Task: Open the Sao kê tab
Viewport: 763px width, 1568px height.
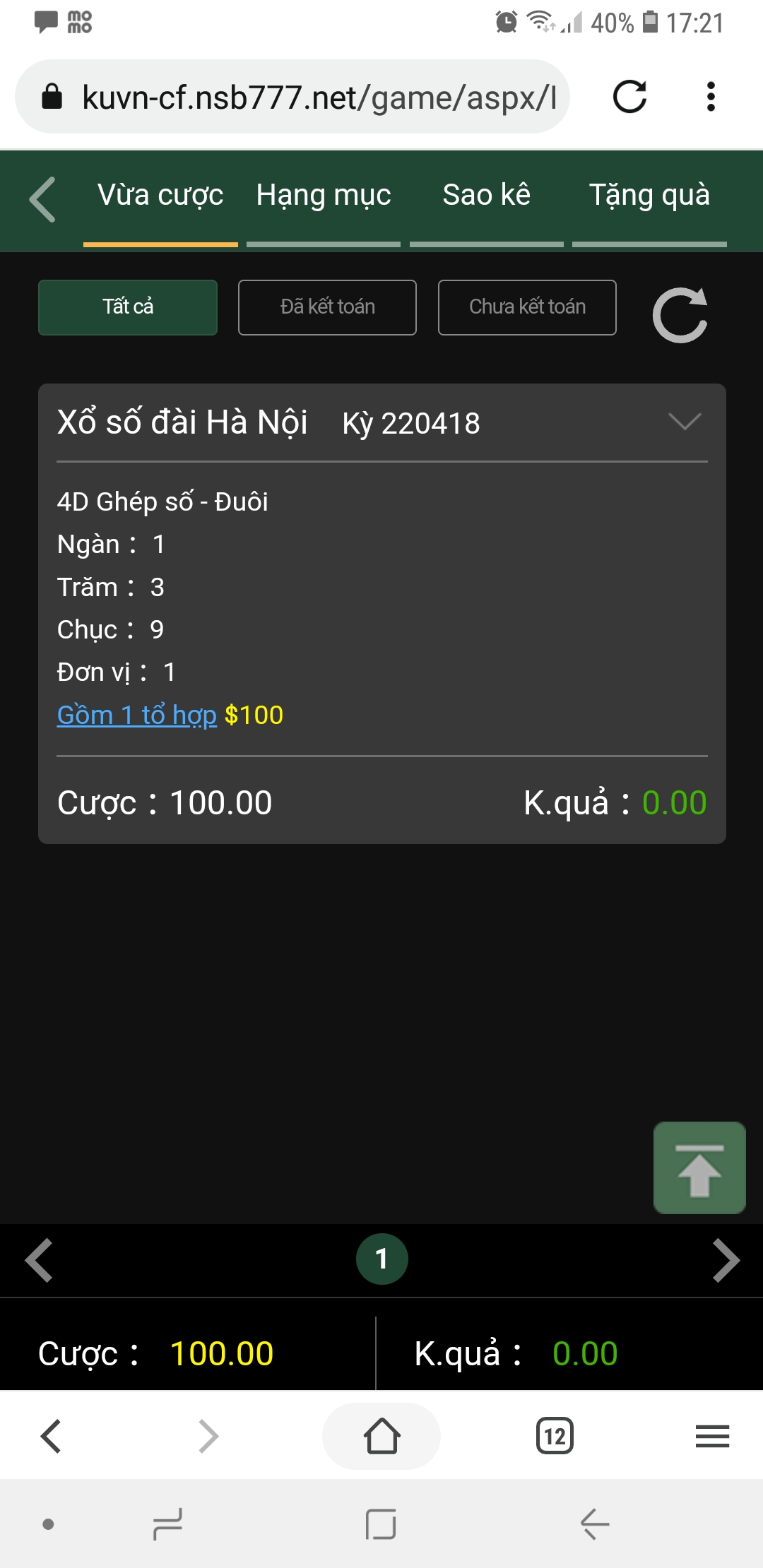Action: tap(486, 196)
